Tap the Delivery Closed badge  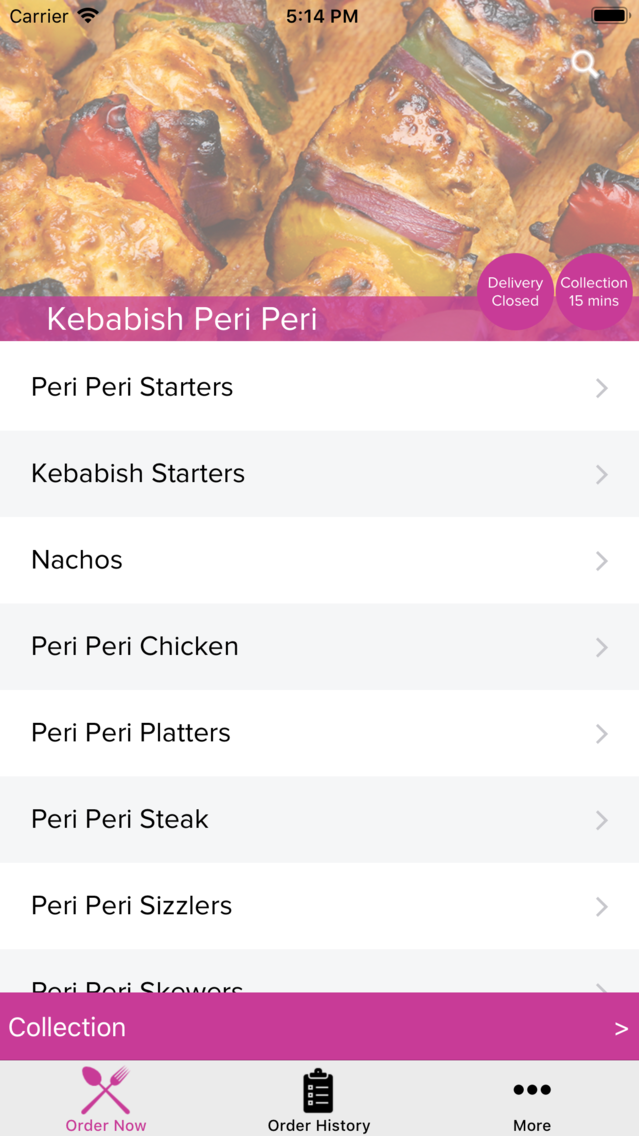515,292
